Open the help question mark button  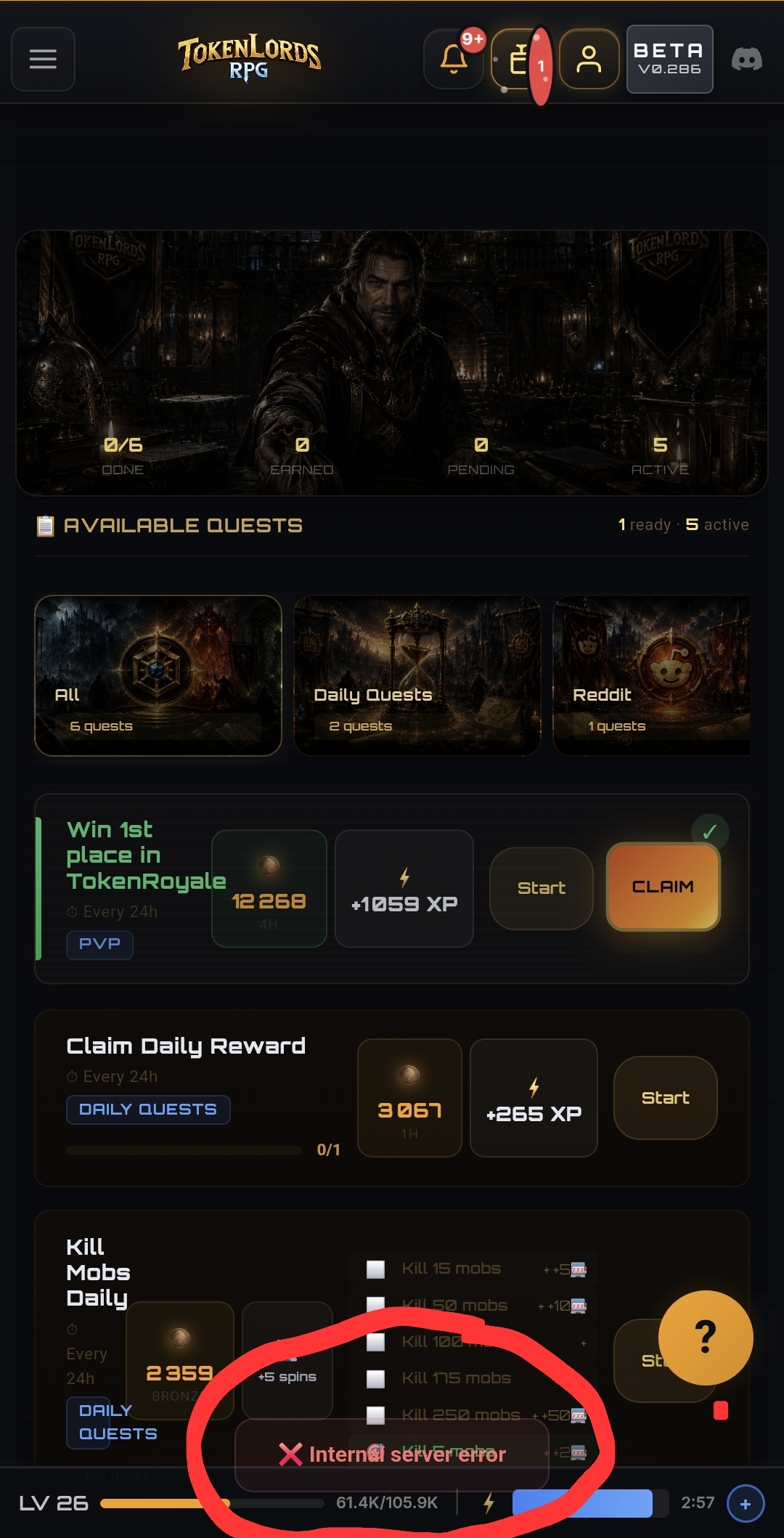tap(706, 1338)
